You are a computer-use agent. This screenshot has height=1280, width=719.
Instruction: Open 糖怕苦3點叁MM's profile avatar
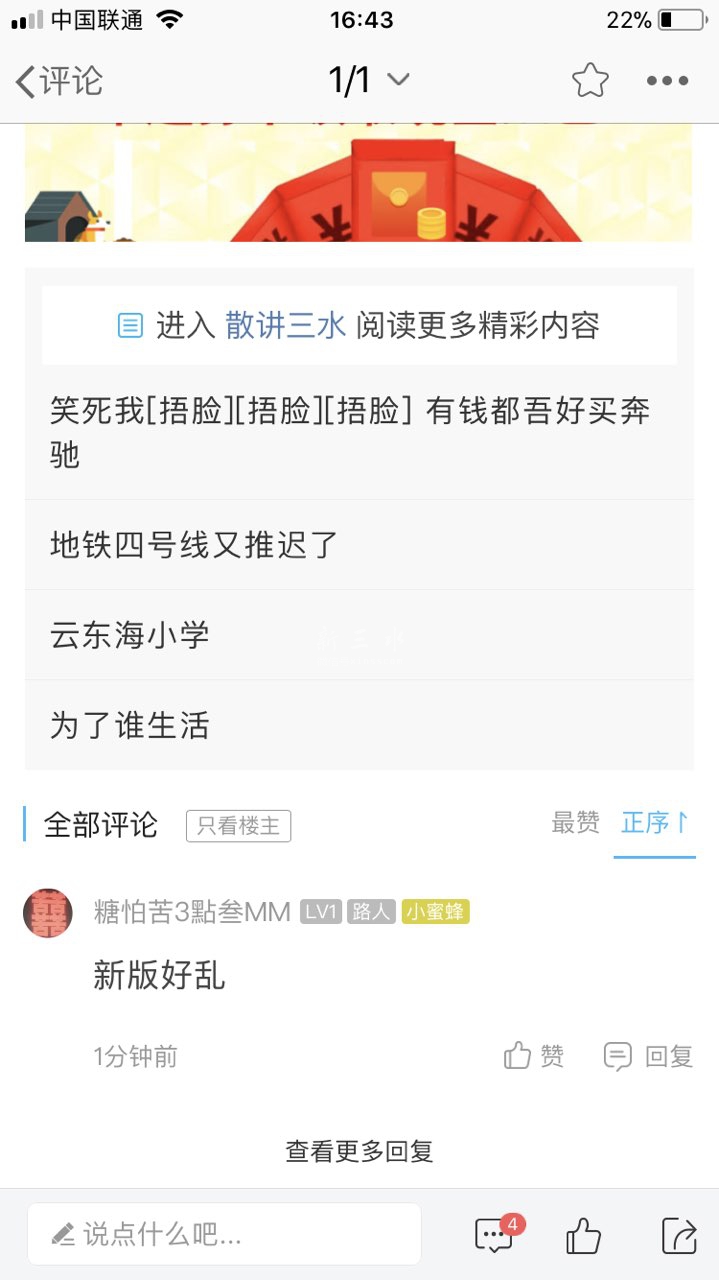(48, 912)
